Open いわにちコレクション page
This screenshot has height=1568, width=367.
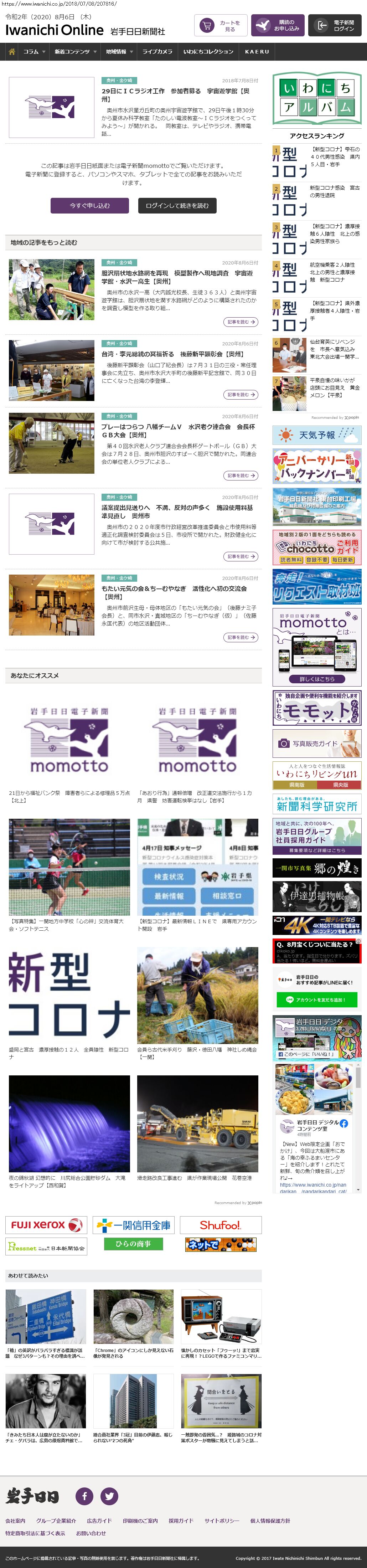[208, 52]
